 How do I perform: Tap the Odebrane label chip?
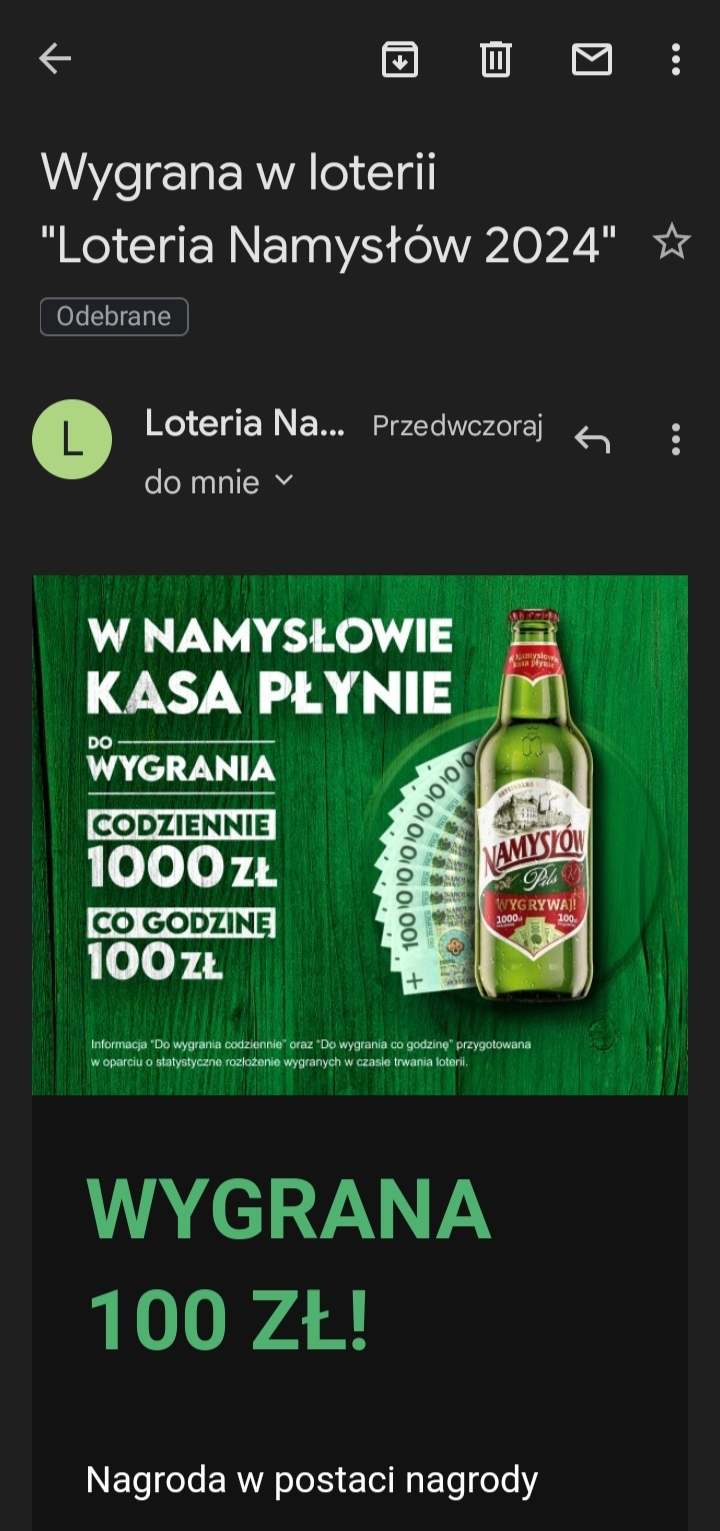[x=114, y=317]
